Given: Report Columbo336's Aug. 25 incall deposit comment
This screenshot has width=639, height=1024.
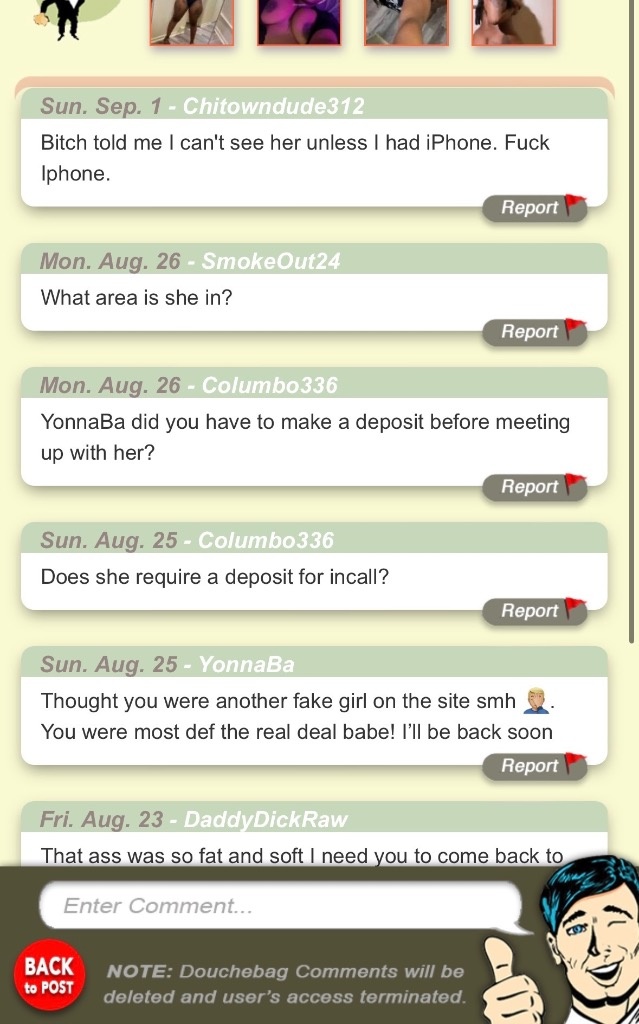Looking at the screenshot, I should point(534,611).
